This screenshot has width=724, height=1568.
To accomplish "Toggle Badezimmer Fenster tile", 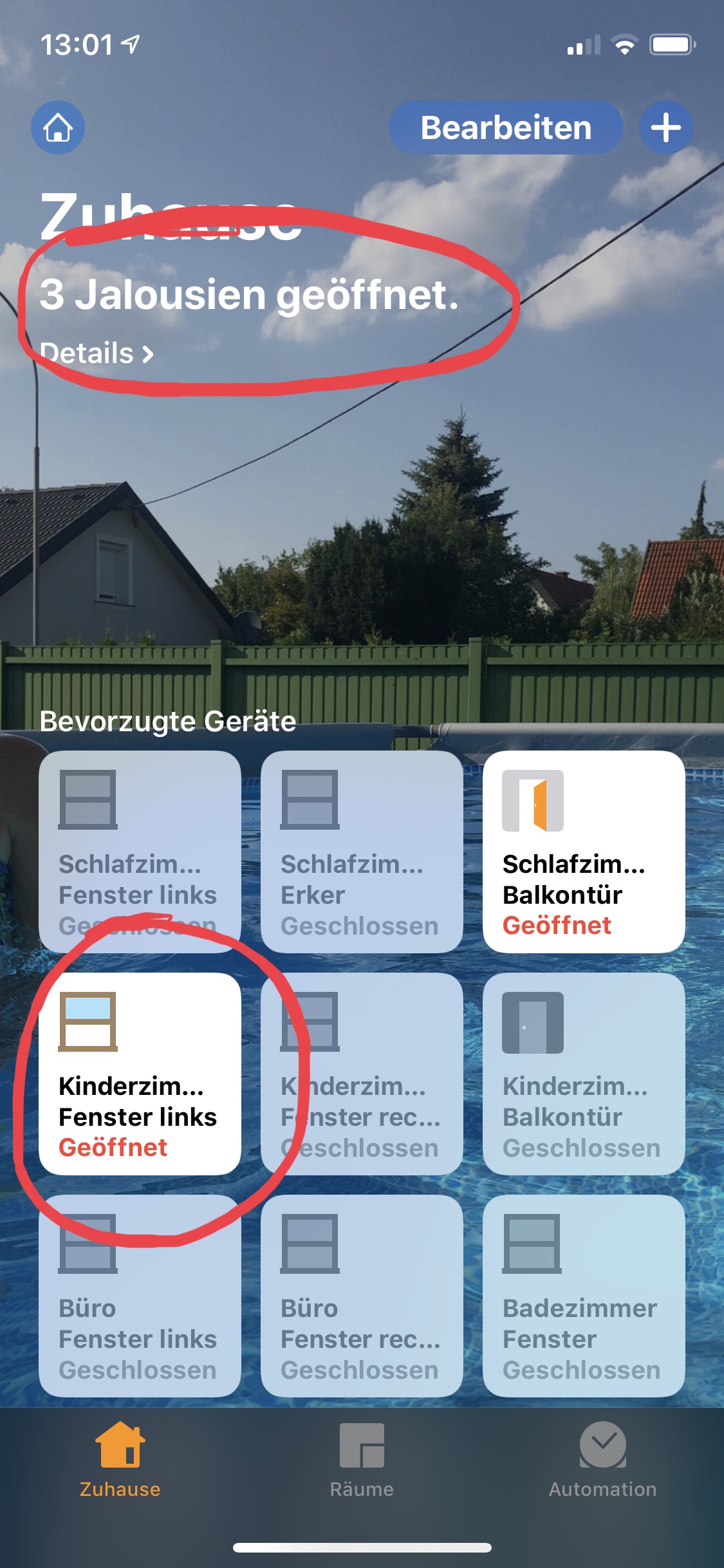I will pyautogui.click(x=584, y=1296).
